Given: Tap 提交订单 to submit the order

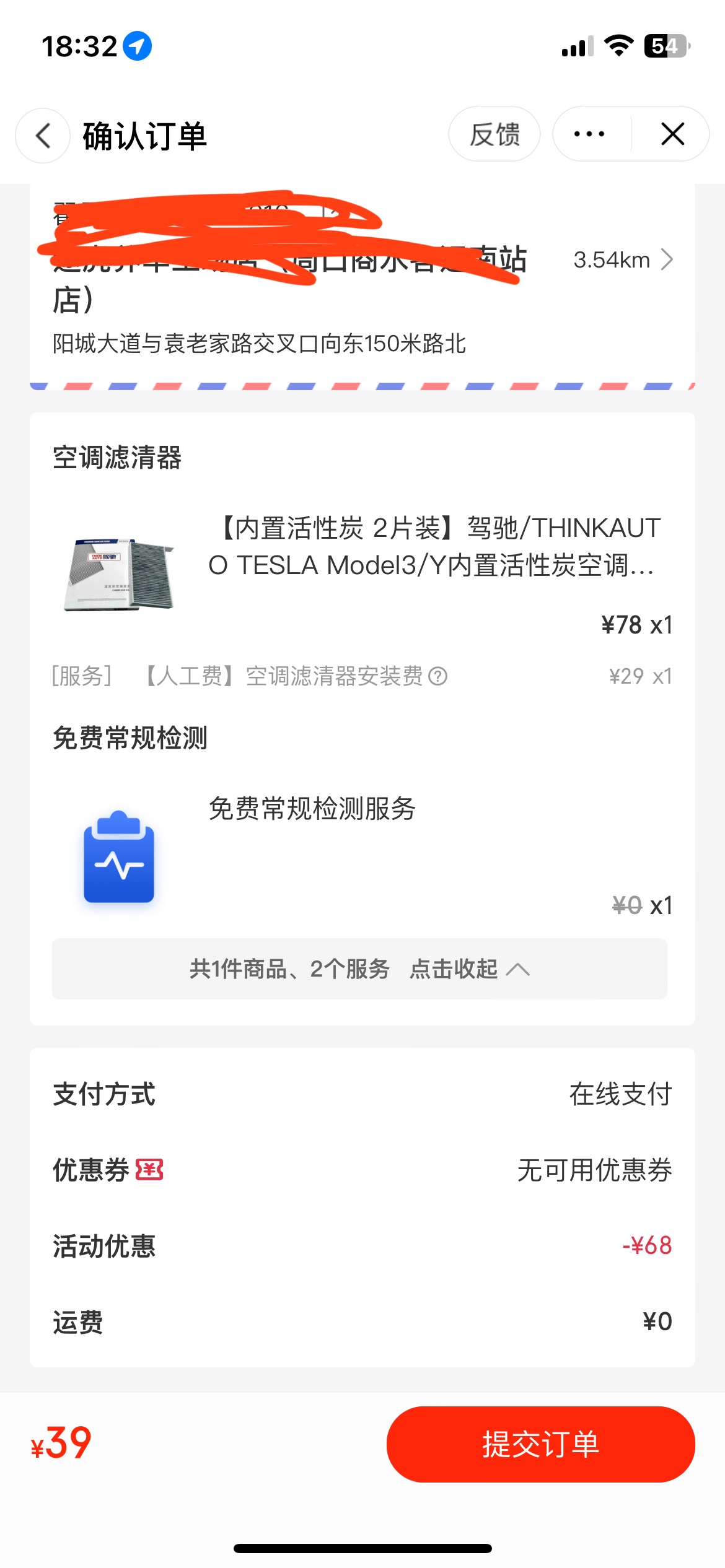Looking at the screenshot, I should pyautogui.click(x=540, y=1444).
